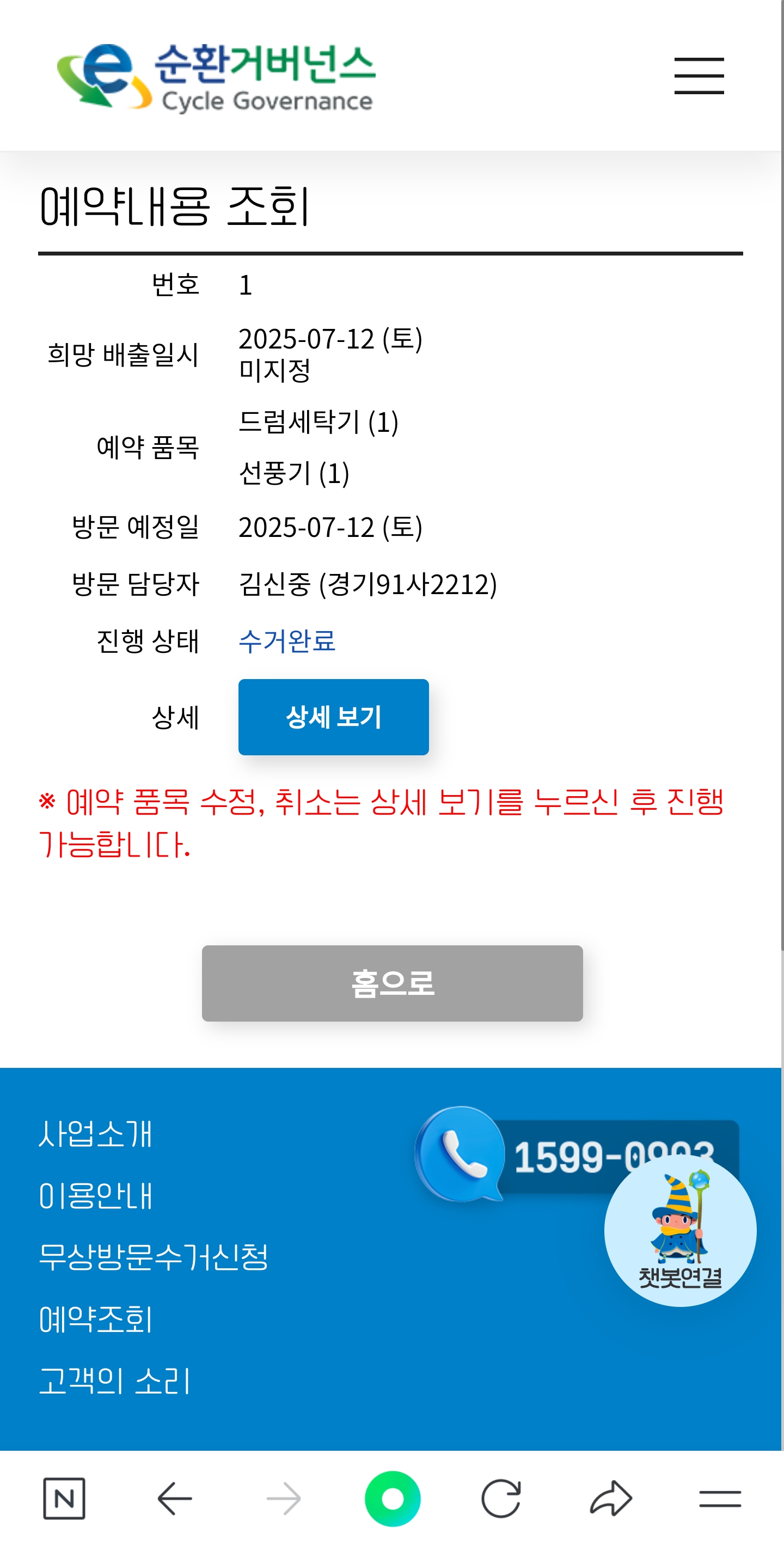Open the hamburger menu at top right
This screenshot has width=784, height=1546.
pos(698,76)
